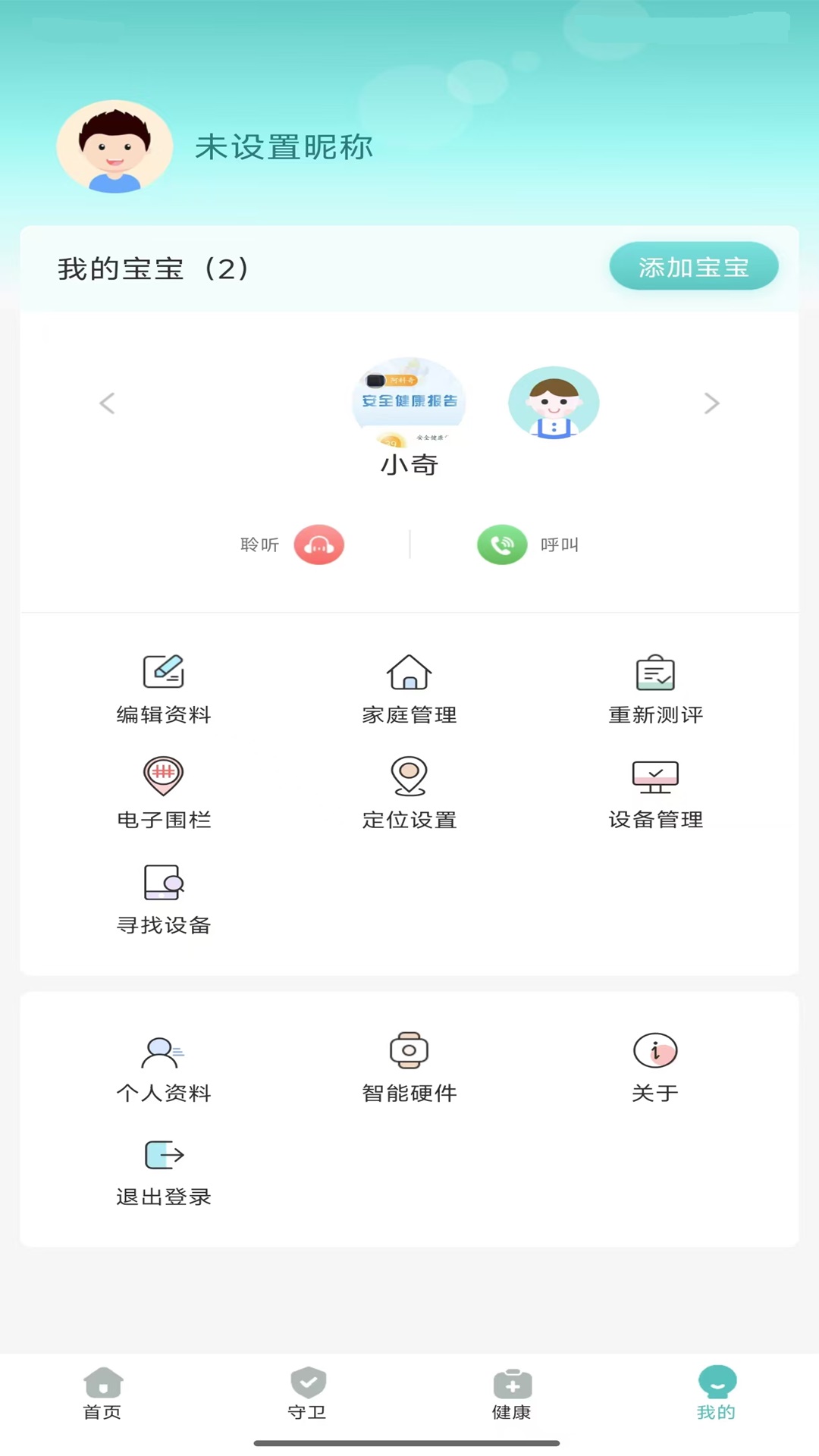Switch to the 首页 (home) tab
This screenshot has width=819, height=1456.
coord(102,1395)
